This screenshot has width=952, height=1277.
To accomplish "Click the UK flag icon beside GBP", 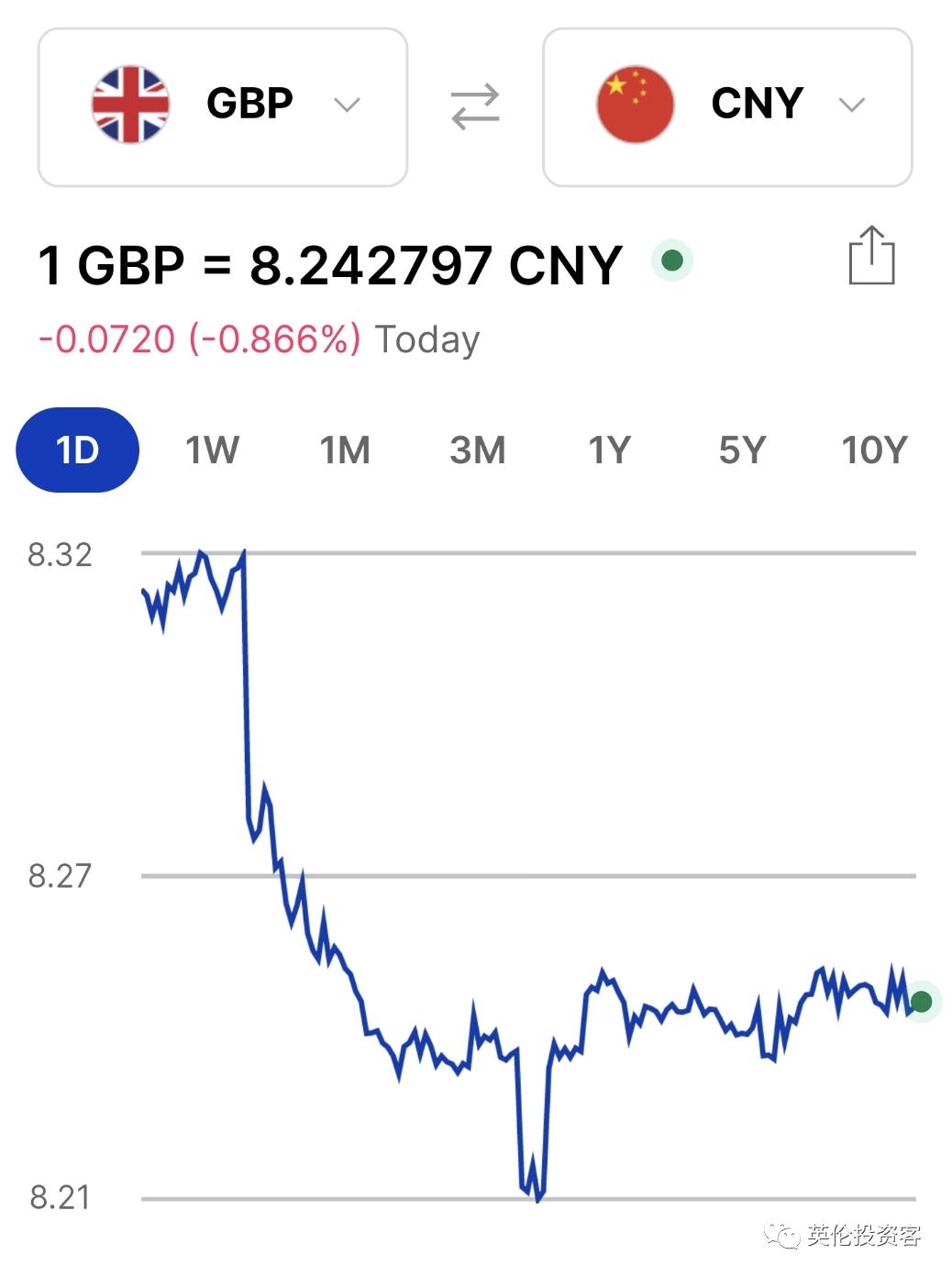I will point(131,103).
